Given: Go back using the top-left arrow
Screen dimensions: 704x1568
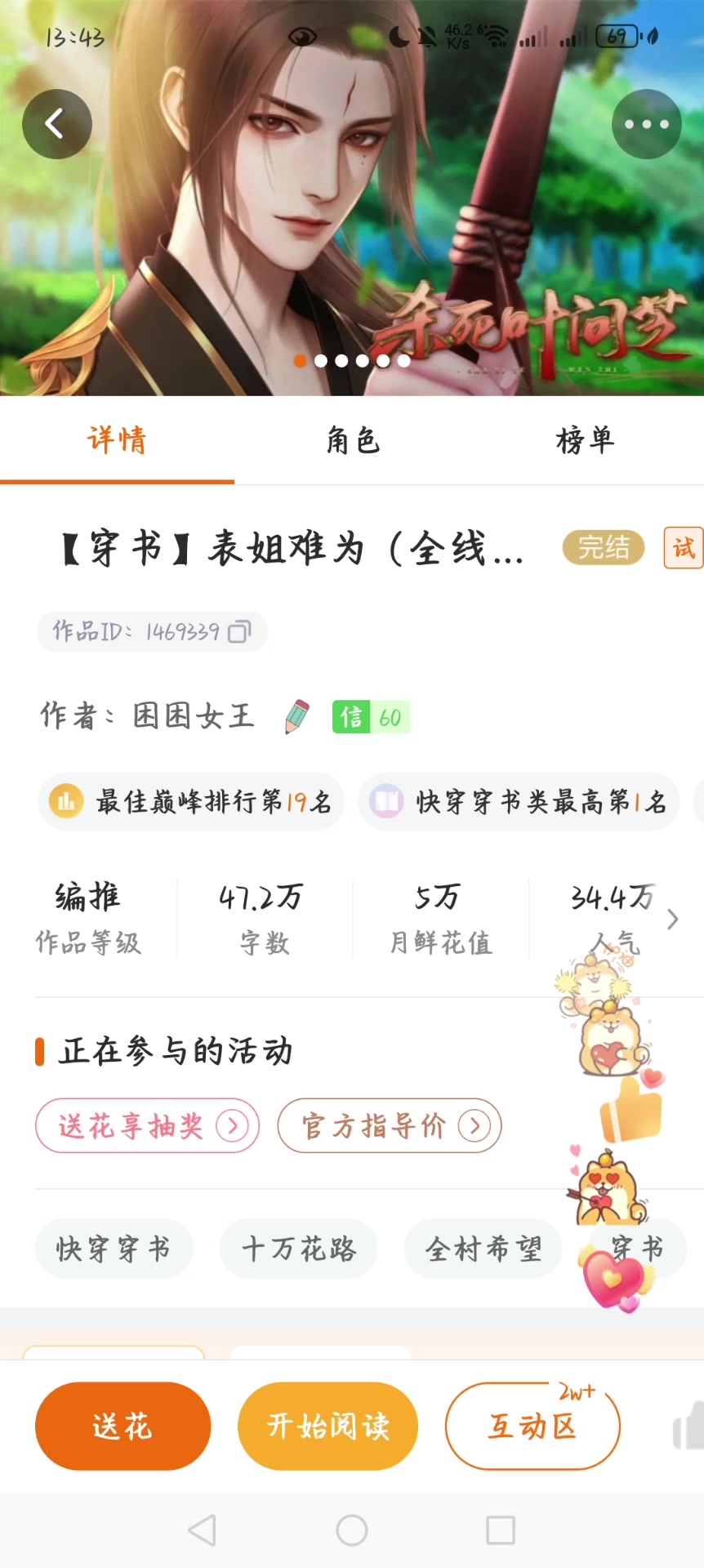Looking at the screenshot, I should tap(56, 124).
